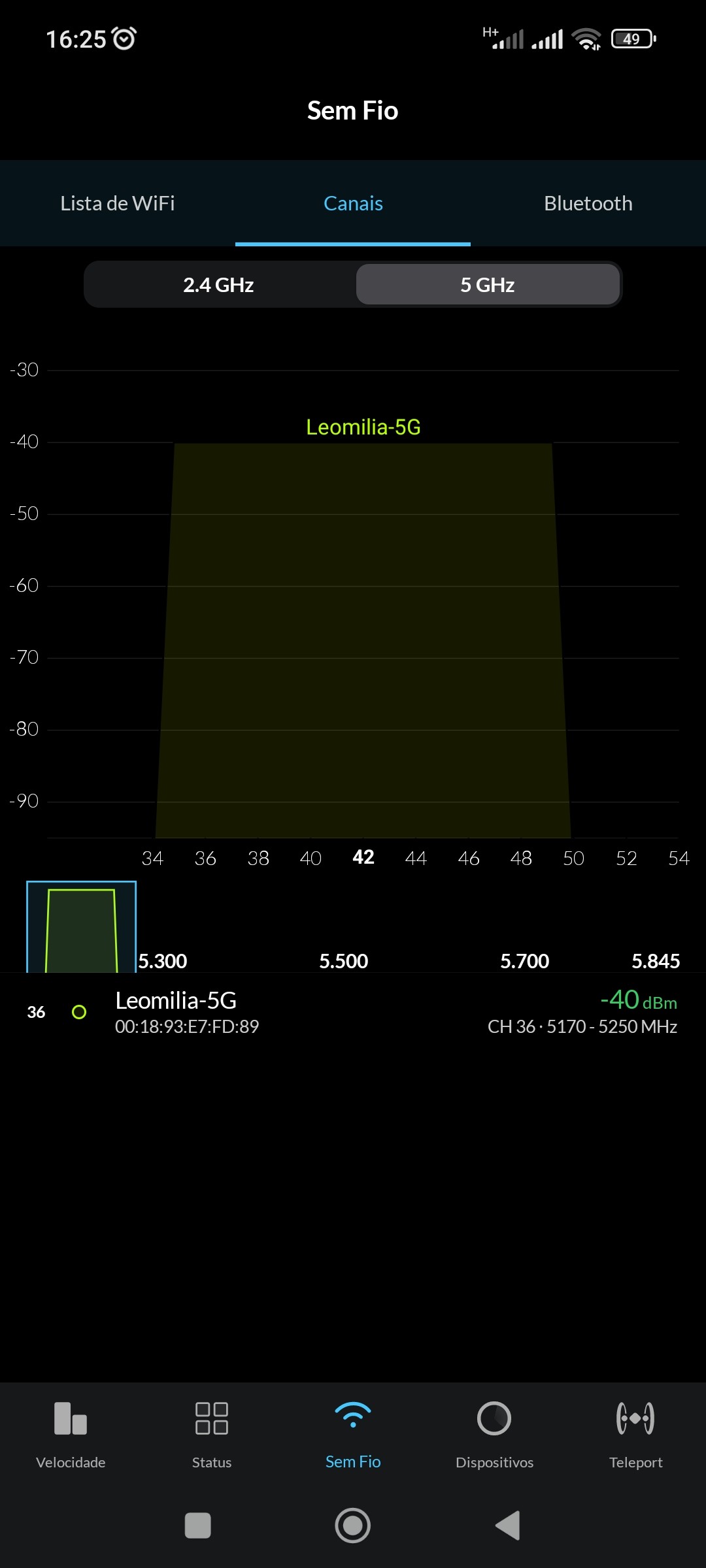706x1568 pixels.
Task: Open the Leomilia-5G network row
Action: pyautogui.click(x=353, y=1012)
